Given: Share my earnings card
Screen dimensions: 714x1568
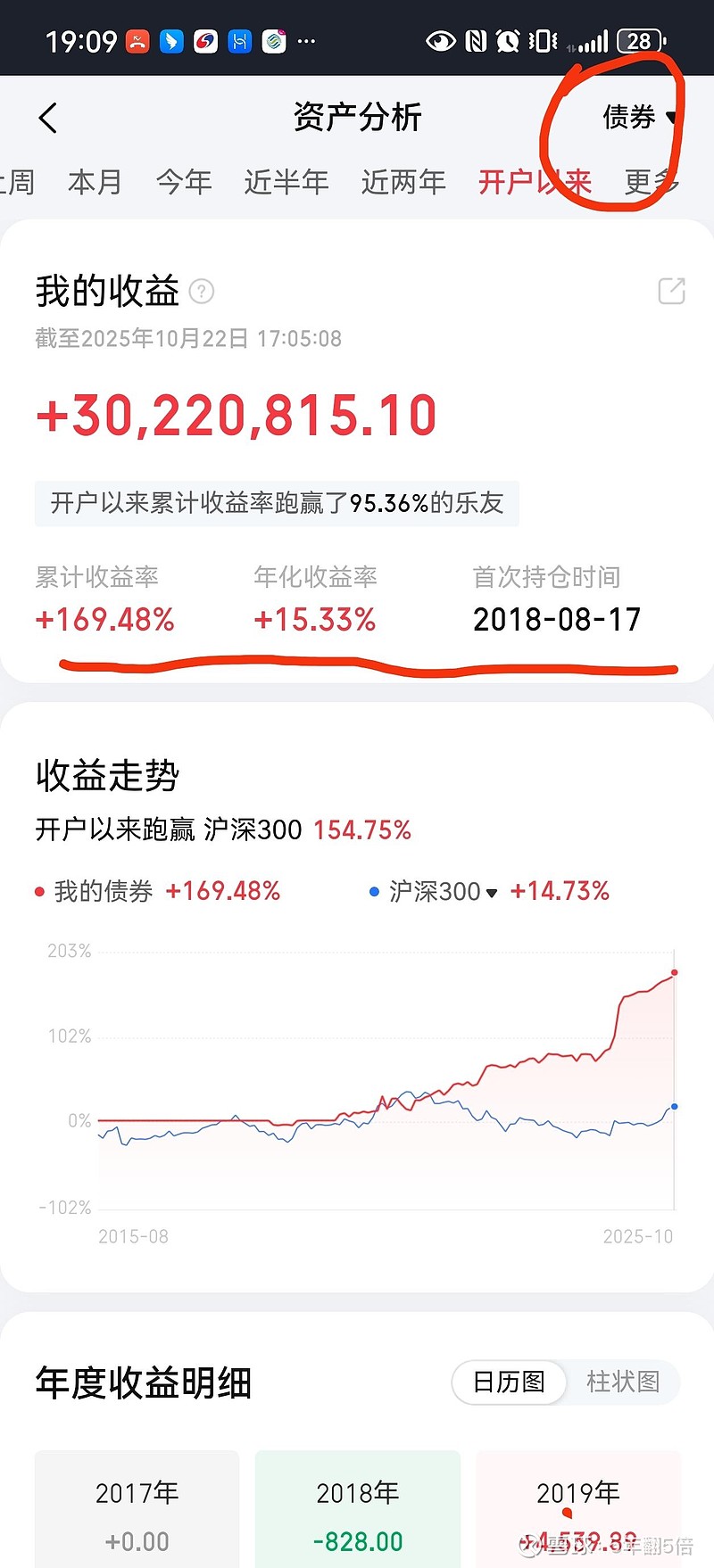Looking at the screenshot, I should tap(671, 292).
